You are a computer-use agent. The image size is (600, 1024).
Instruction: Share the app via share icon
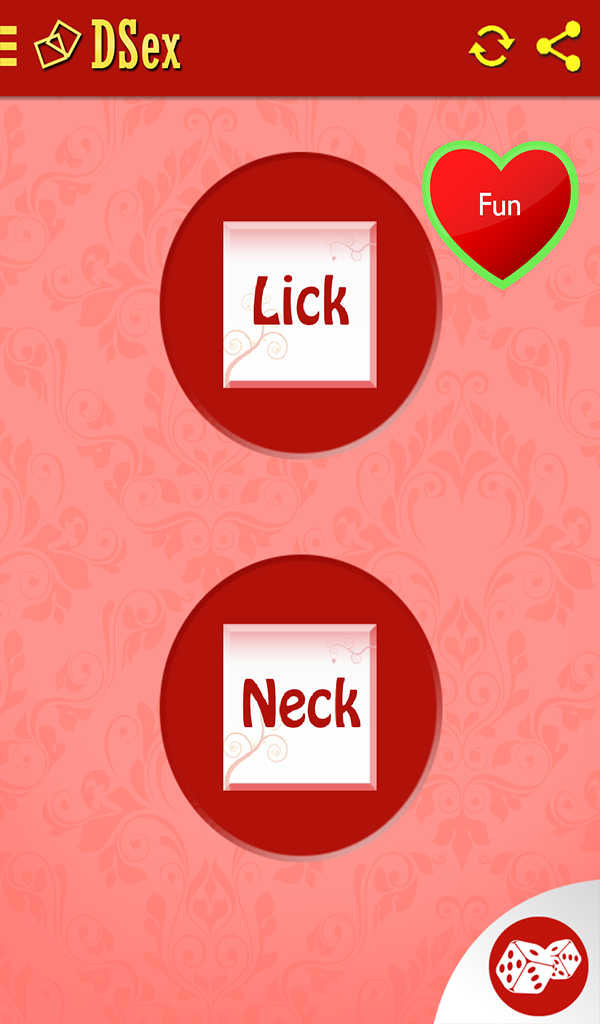(x=558, y=46)
